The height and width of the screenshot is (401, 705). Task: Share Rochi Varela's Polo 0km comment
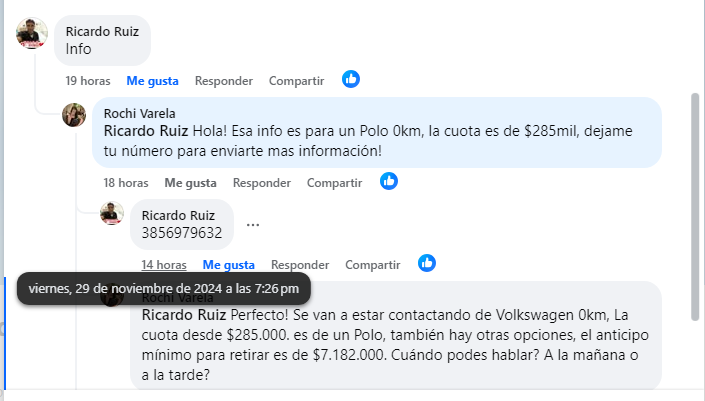pos(334,182)
